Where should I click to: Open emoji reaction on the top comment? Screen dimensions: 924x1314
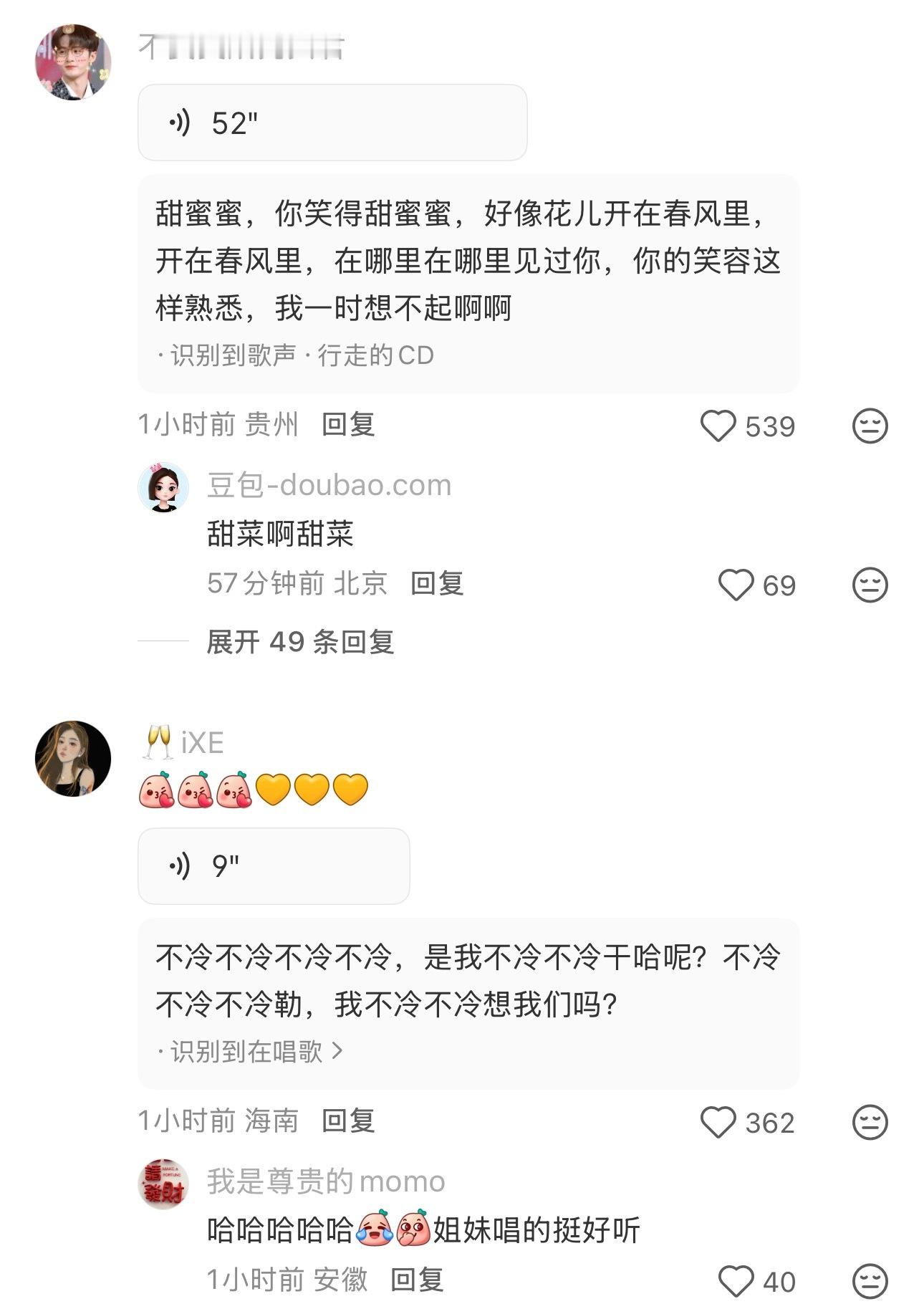tap(870, 424)
